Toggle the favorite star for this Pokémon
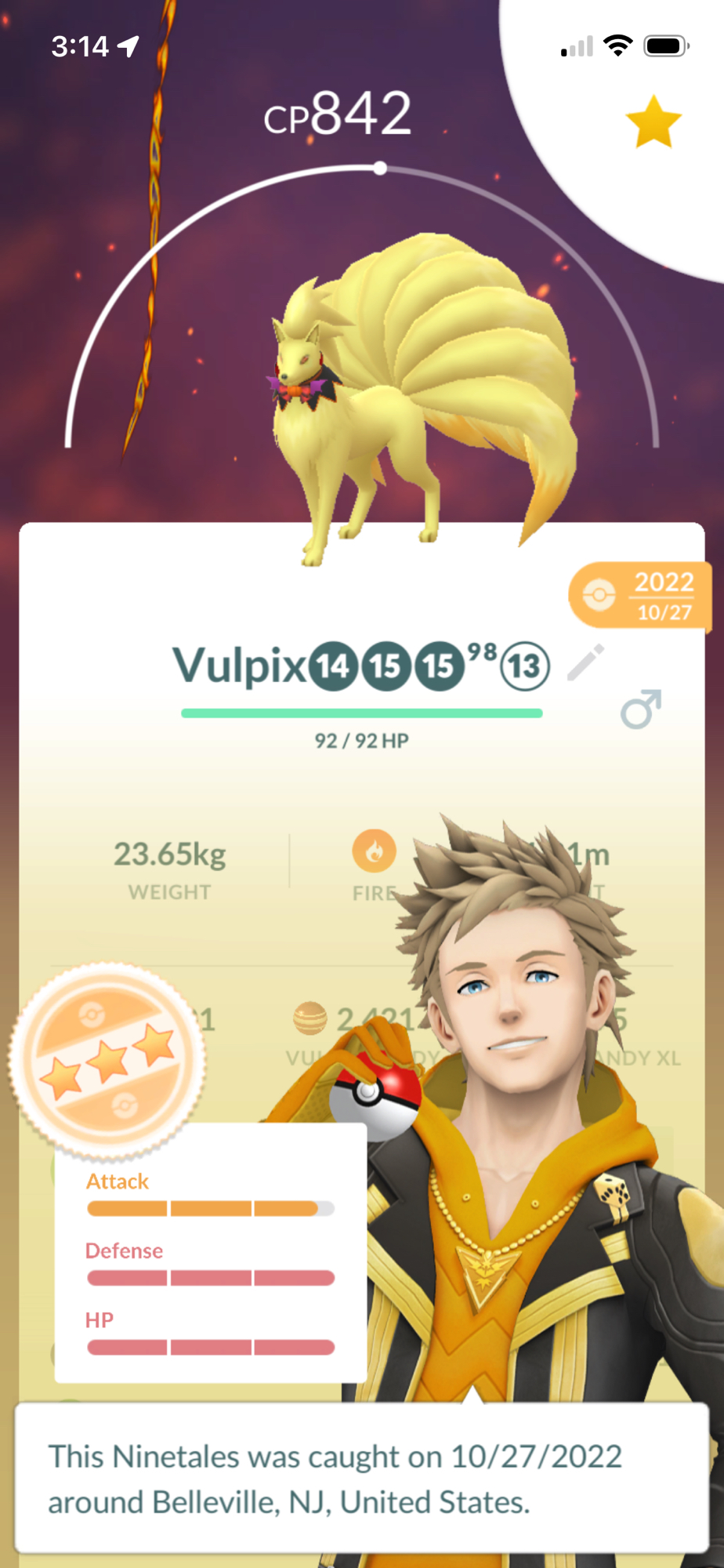This screenshot has width=724, height=1568. click(x=653, y=123)
